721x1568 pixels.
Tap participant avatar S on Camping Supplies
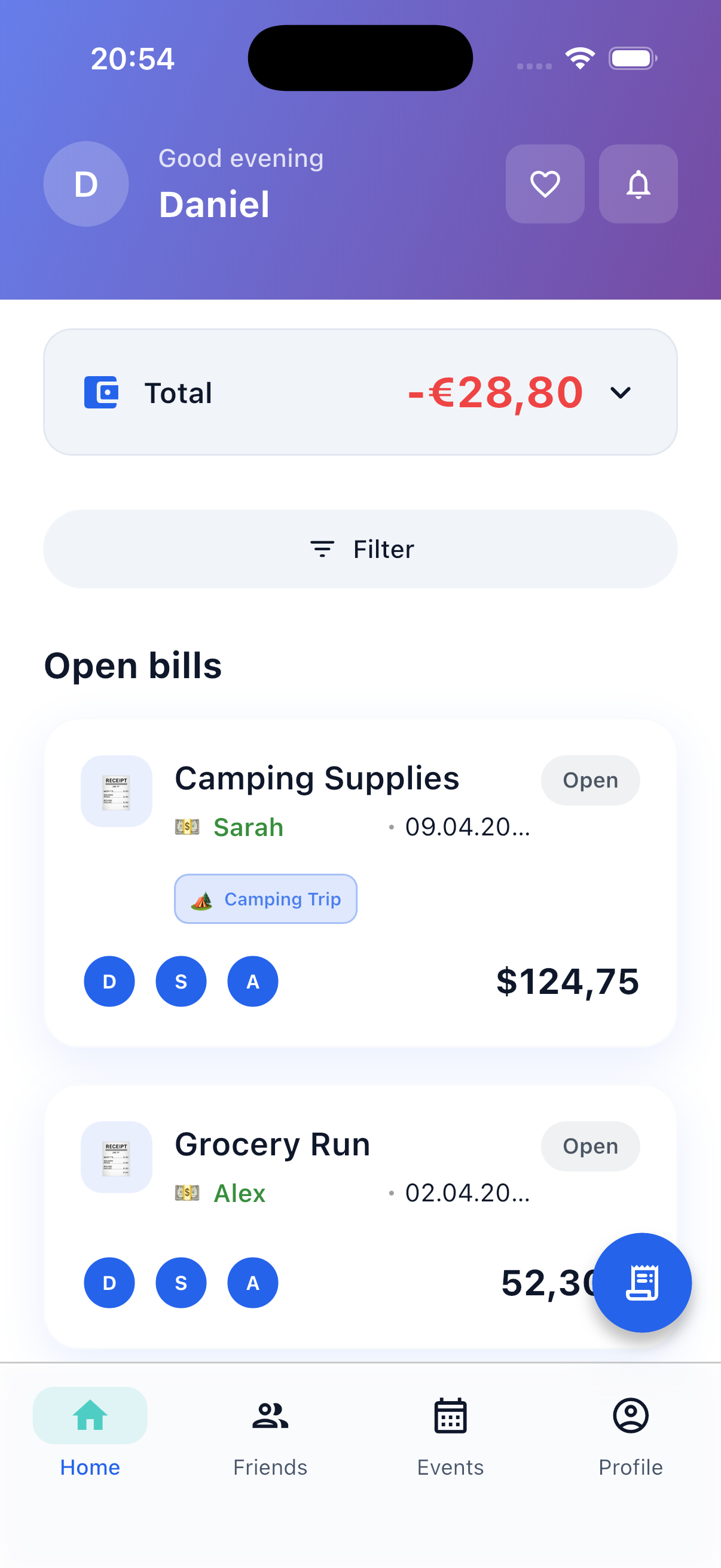pyautogui.click(x=181, y=981)
